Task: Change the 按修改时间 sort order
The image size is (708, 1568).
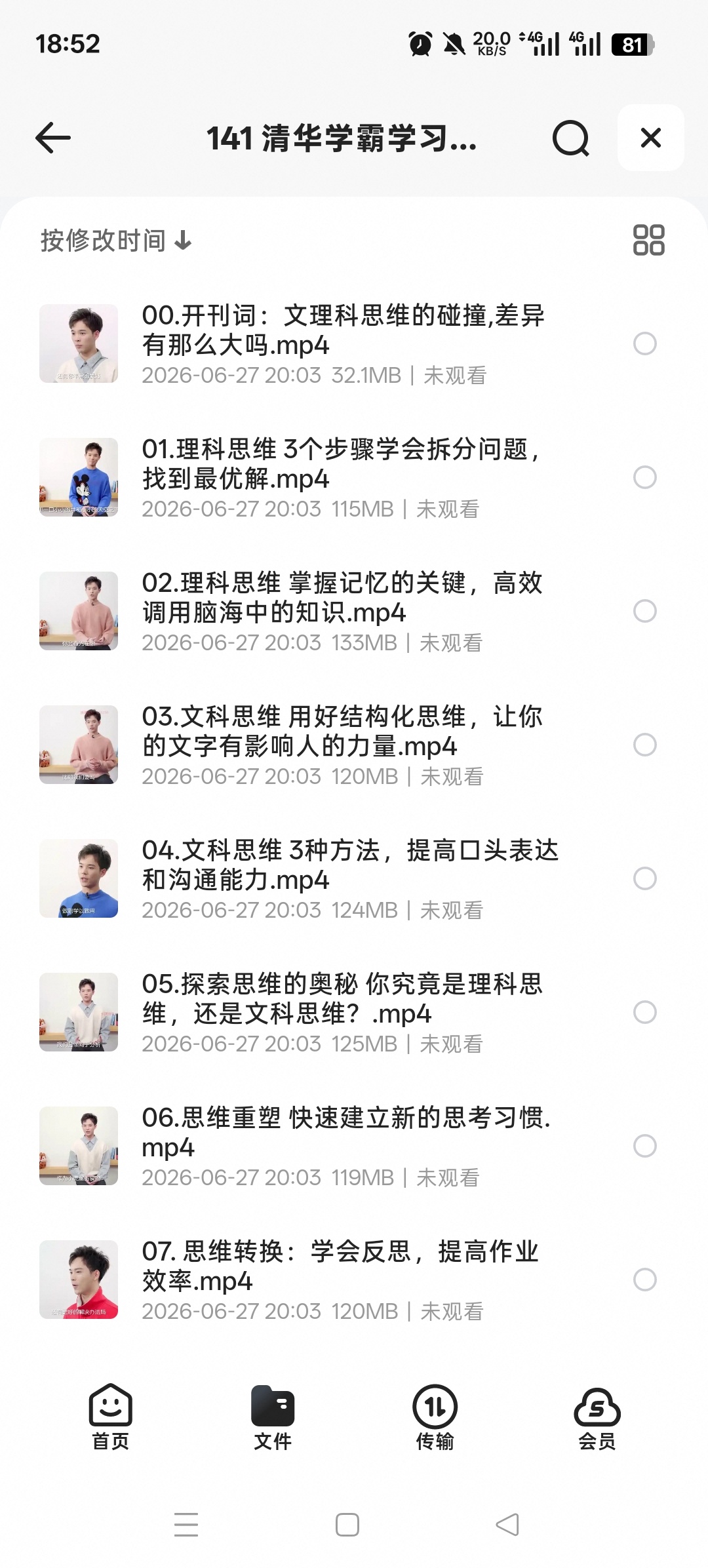Action: click(116, 241)
